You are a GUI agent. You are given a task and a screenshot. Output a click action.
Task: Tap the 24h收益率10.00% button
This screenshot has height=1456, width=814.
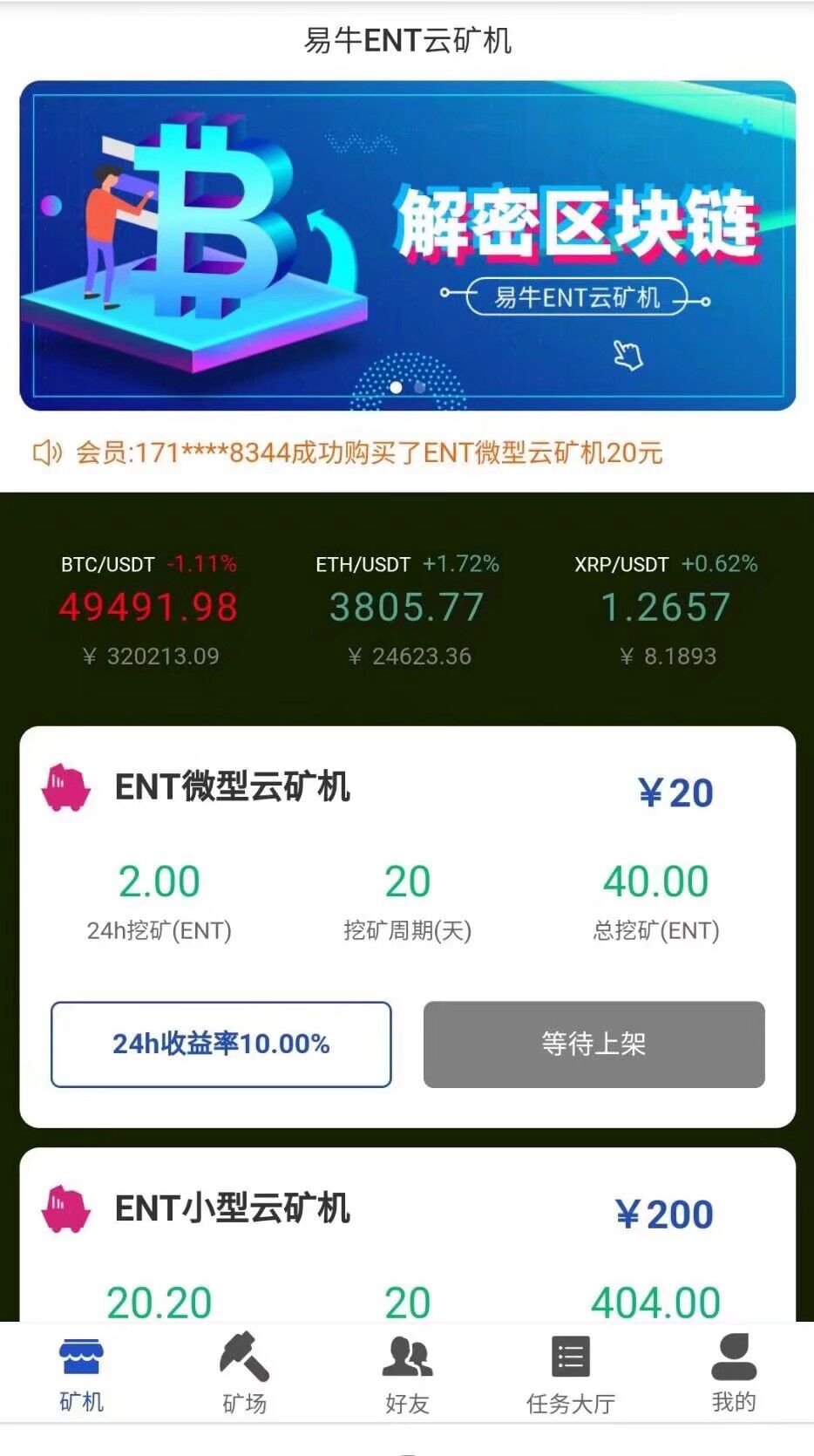tap(221, 1044)
